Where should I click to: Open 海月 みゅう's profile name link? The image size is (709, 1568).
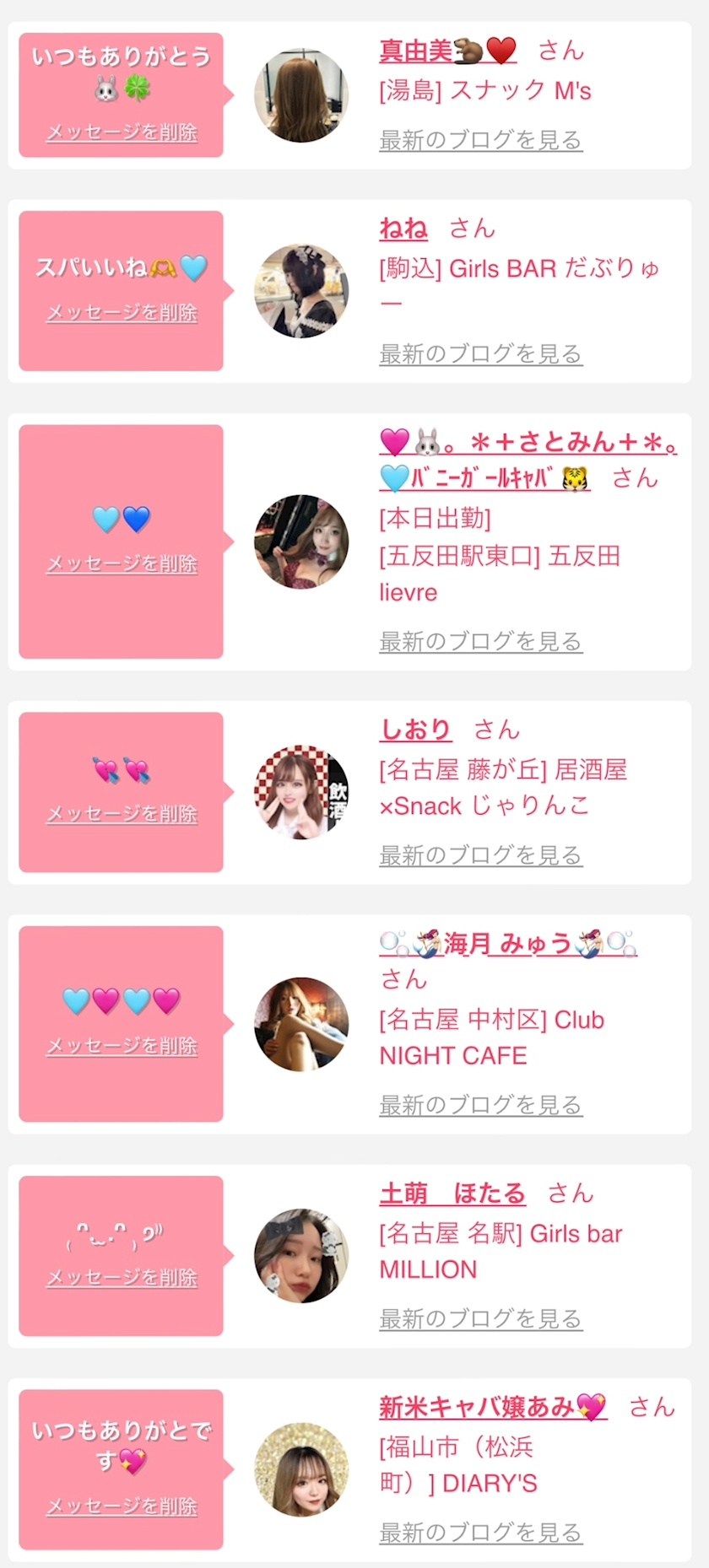(508, 943)
